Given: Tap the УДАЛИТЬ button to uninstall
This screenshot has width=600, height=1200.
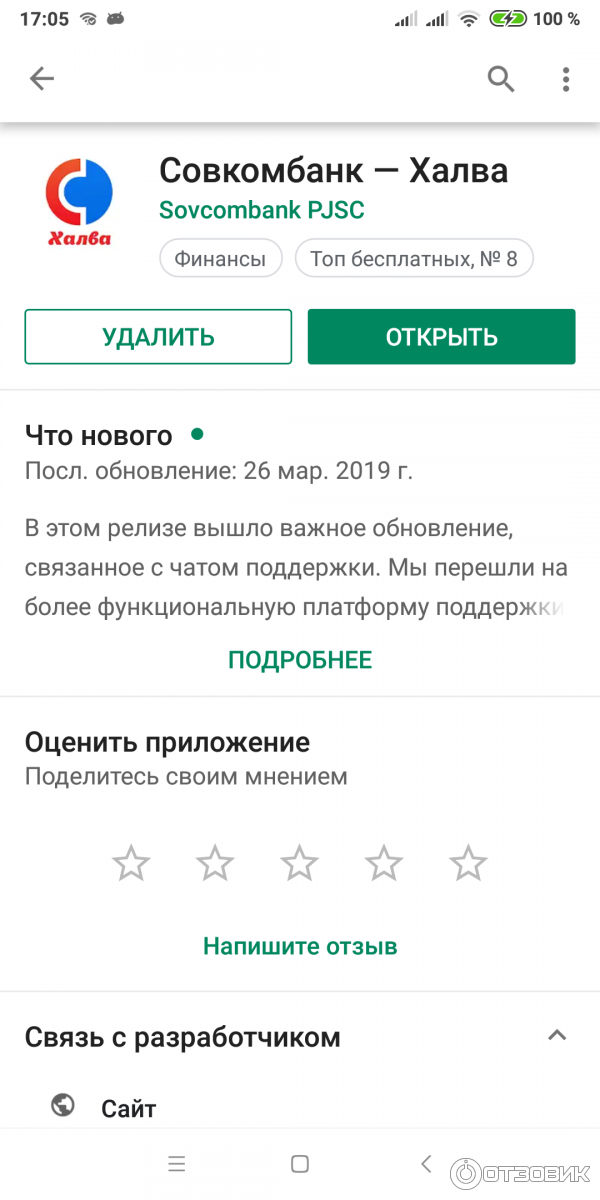Looking at the screenshot, I should coord(158,337).
